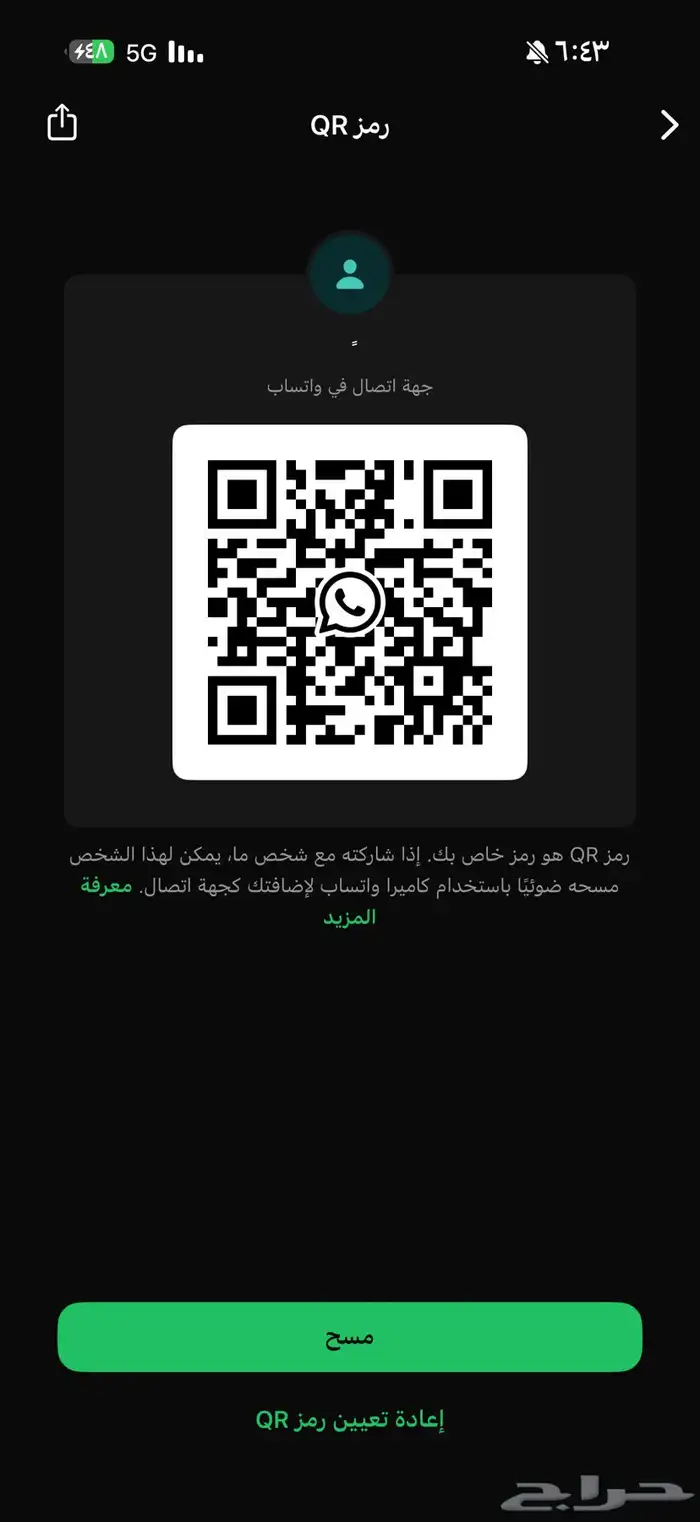Reset the QR code via إعادة تعيين رمز QR
Viewport: 700px width, 1522px height.
(x=350, y=1419)
